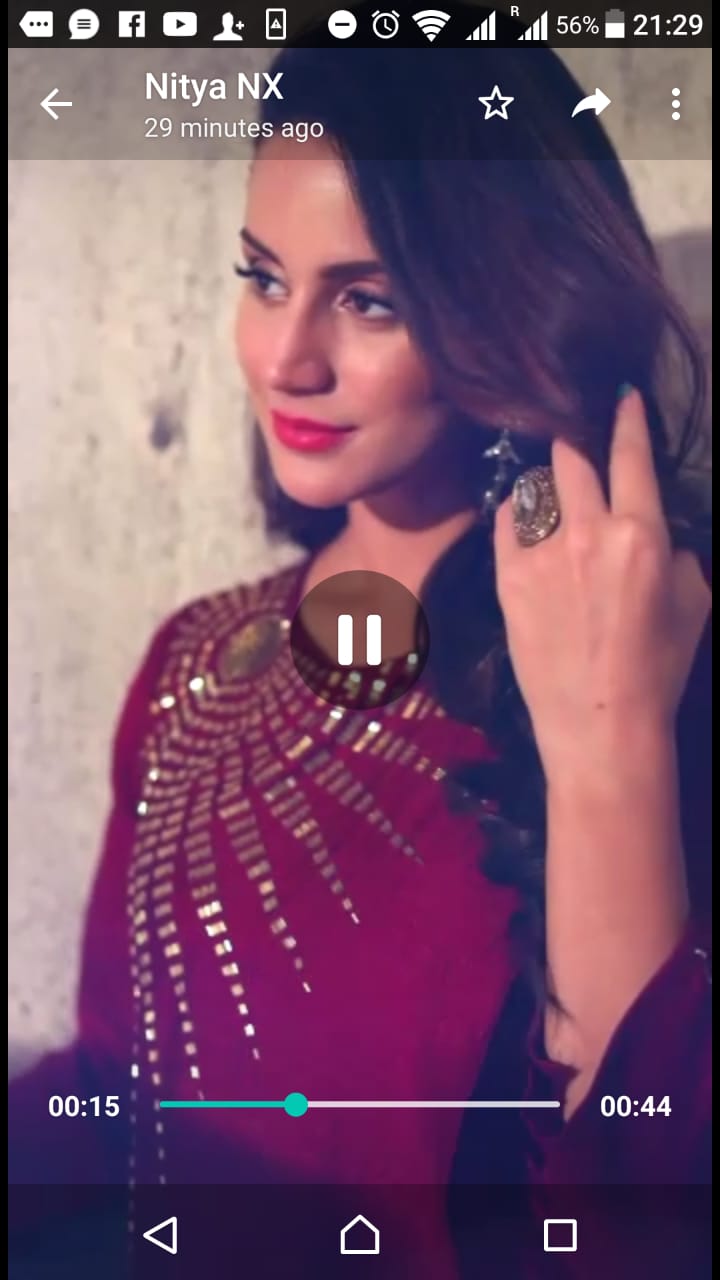This screenshot has width=720, height=1280.
Task: Forward the video using the arrow icon
Action: pos(591,103)
